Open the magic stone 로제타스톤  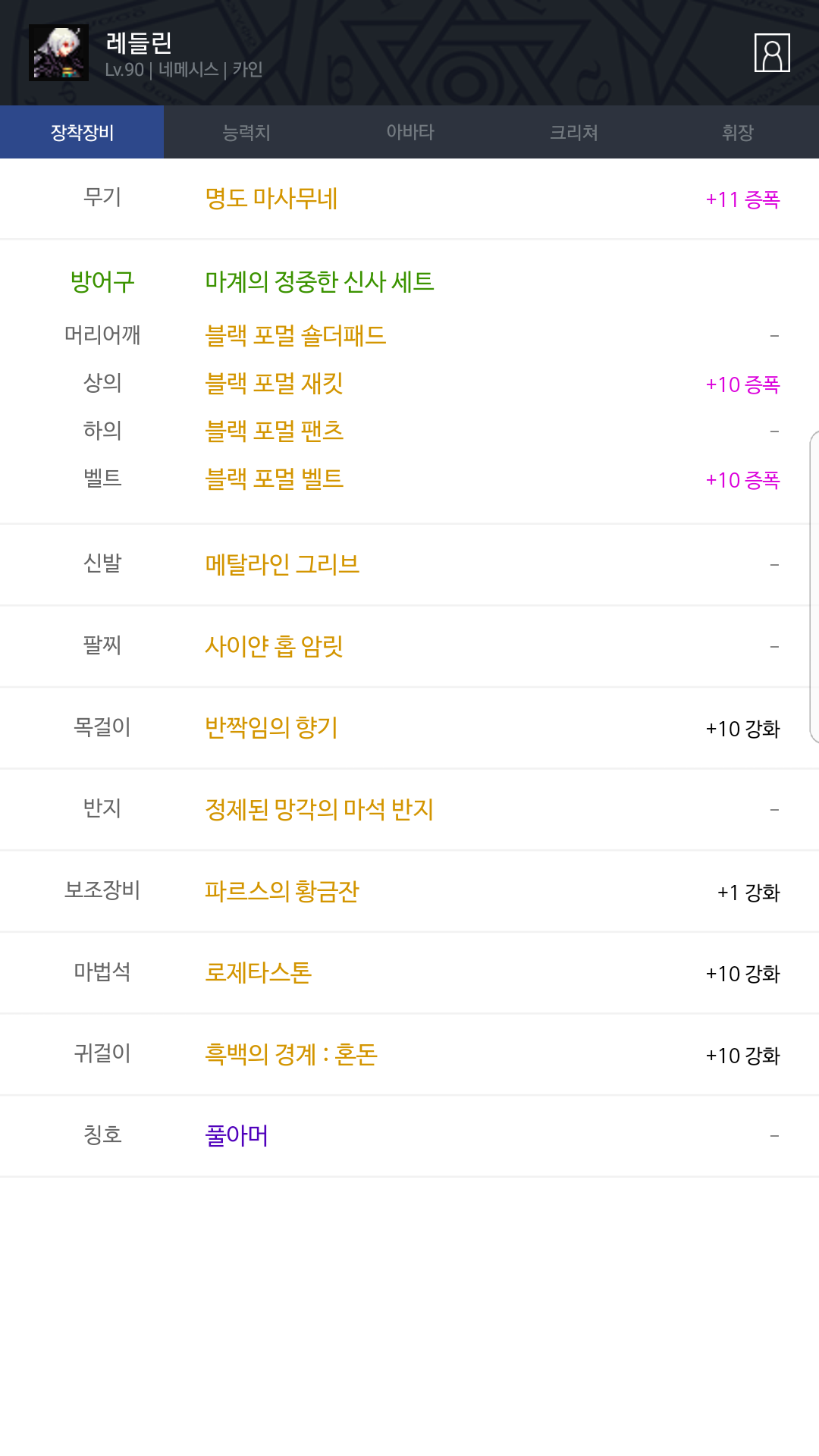point(258,973)
